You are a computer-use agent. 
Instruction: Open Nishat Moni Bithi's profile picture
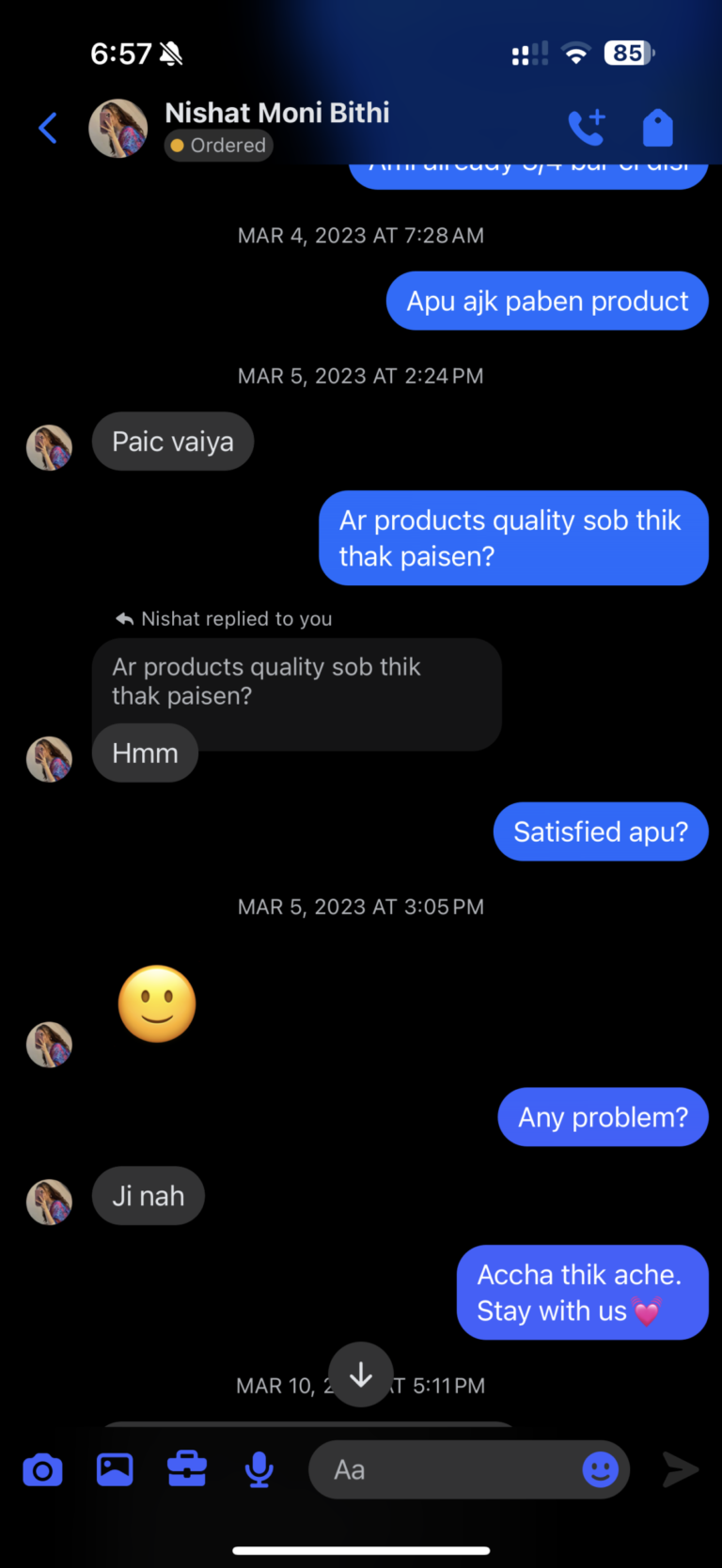click(x=118, y=128)
